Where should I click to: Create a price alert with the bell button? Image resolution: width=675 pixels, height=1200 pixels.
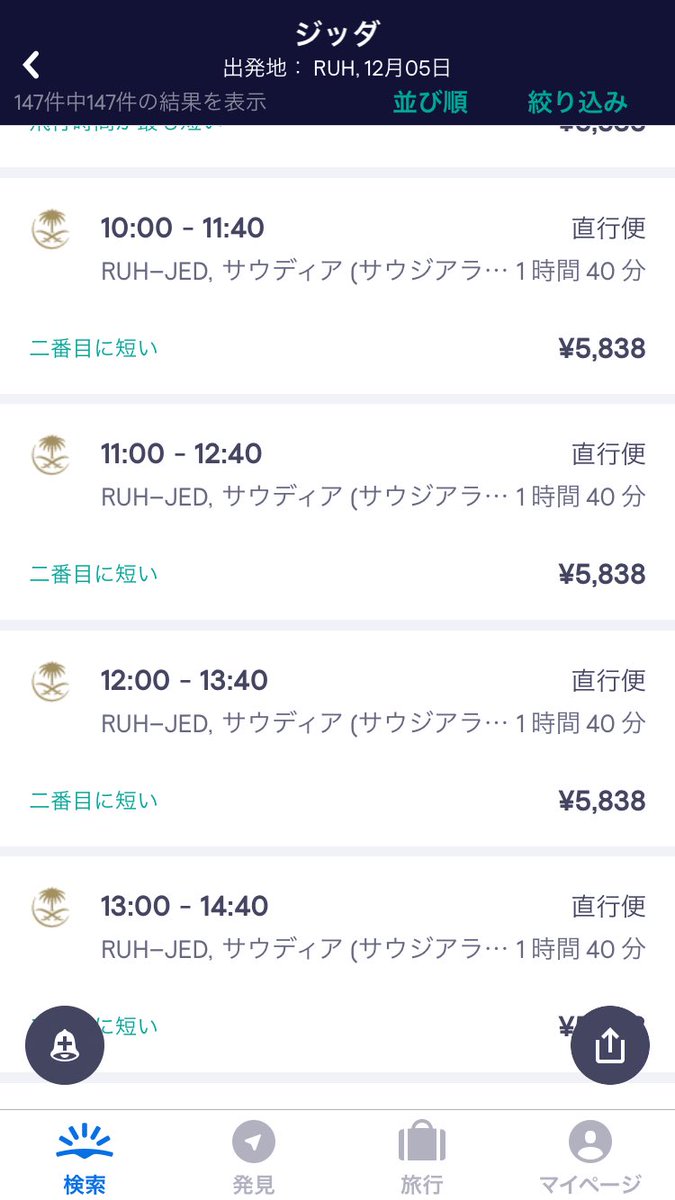[x=64, y=1045]
